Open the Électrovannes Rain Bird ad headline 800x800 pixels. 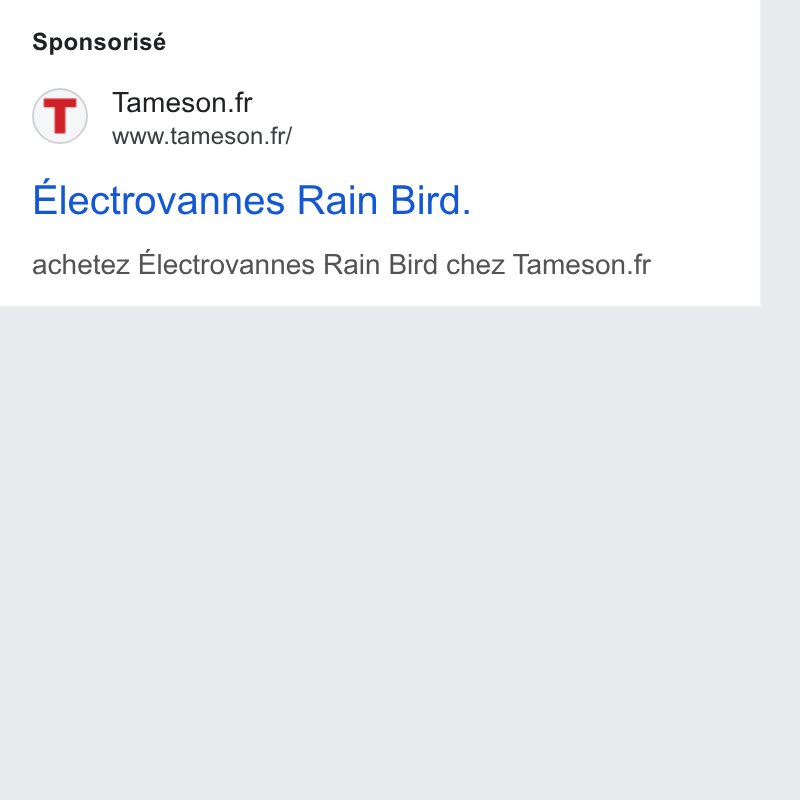coord(252,199)
